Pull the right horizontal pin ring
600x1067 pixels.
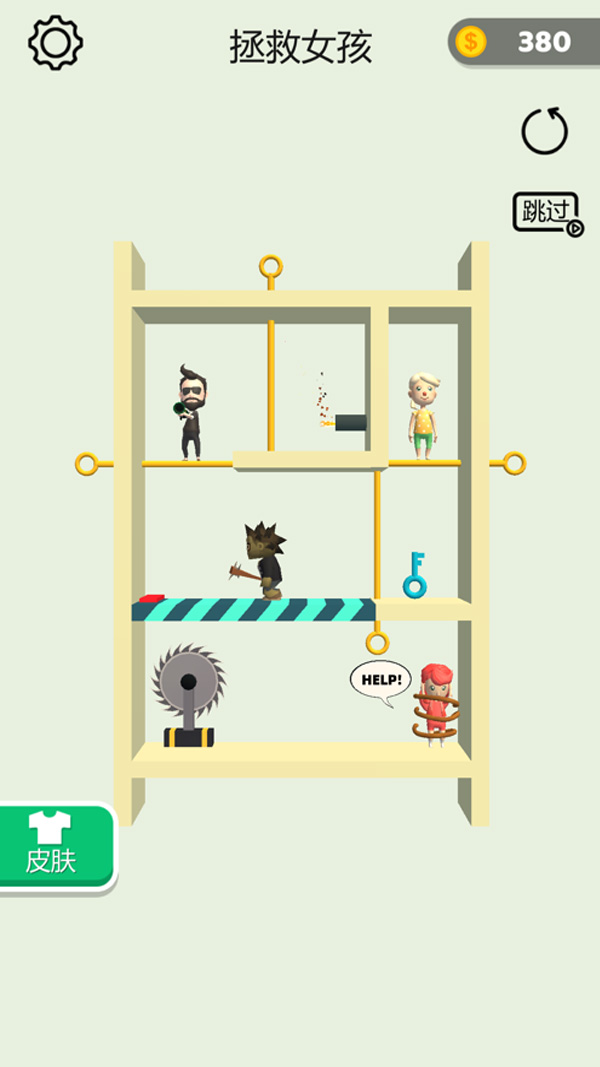coord(514,463)
